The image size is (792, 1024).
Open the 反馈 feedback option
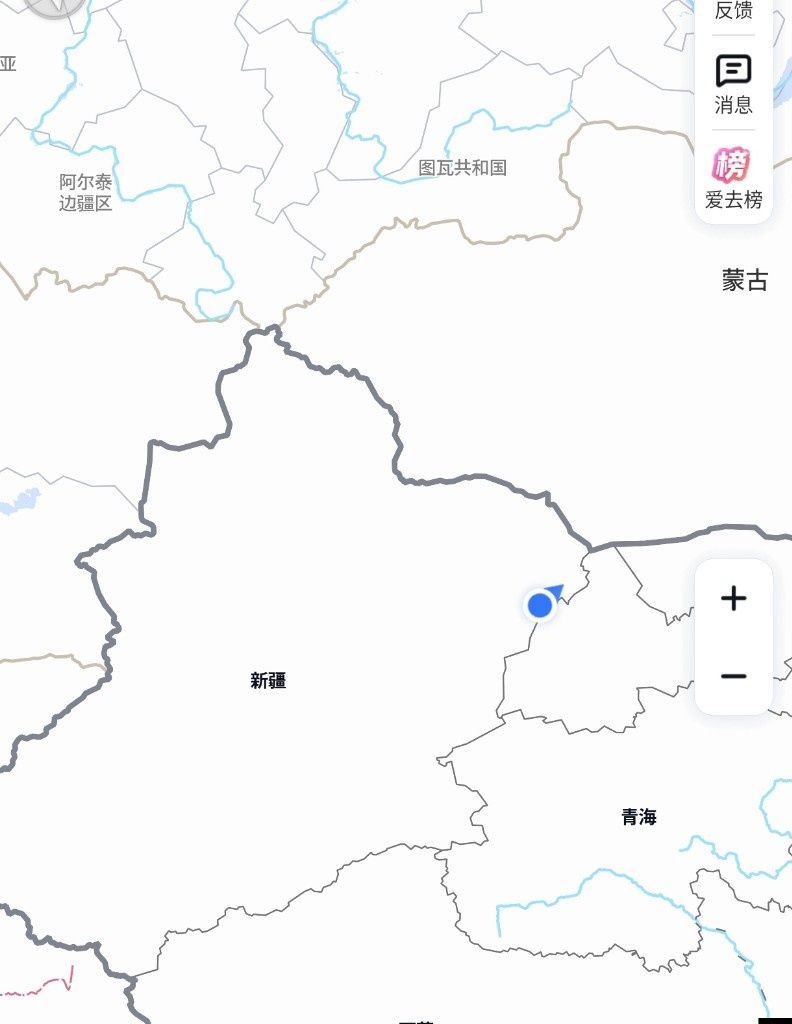(x=733, y=10)
